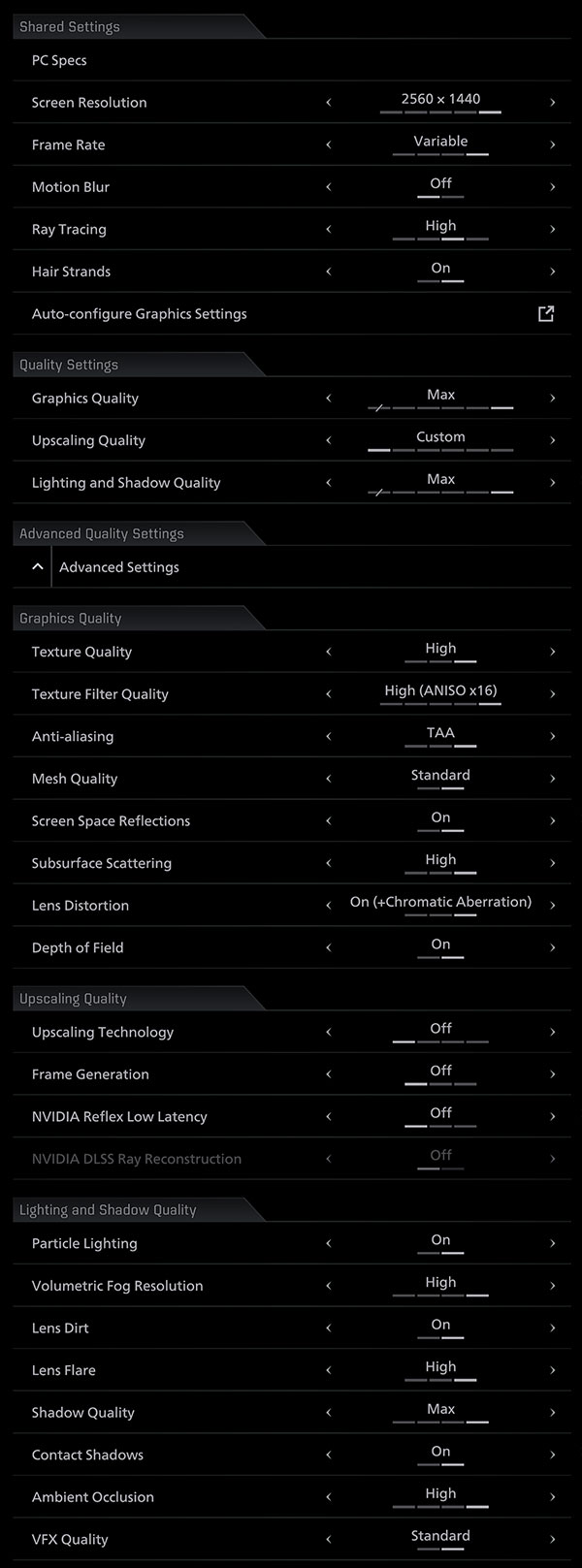Tap the left arrow for Screen Space Reflections
Viewport: 582px width, 1568px height.
(x=328, y=820)
